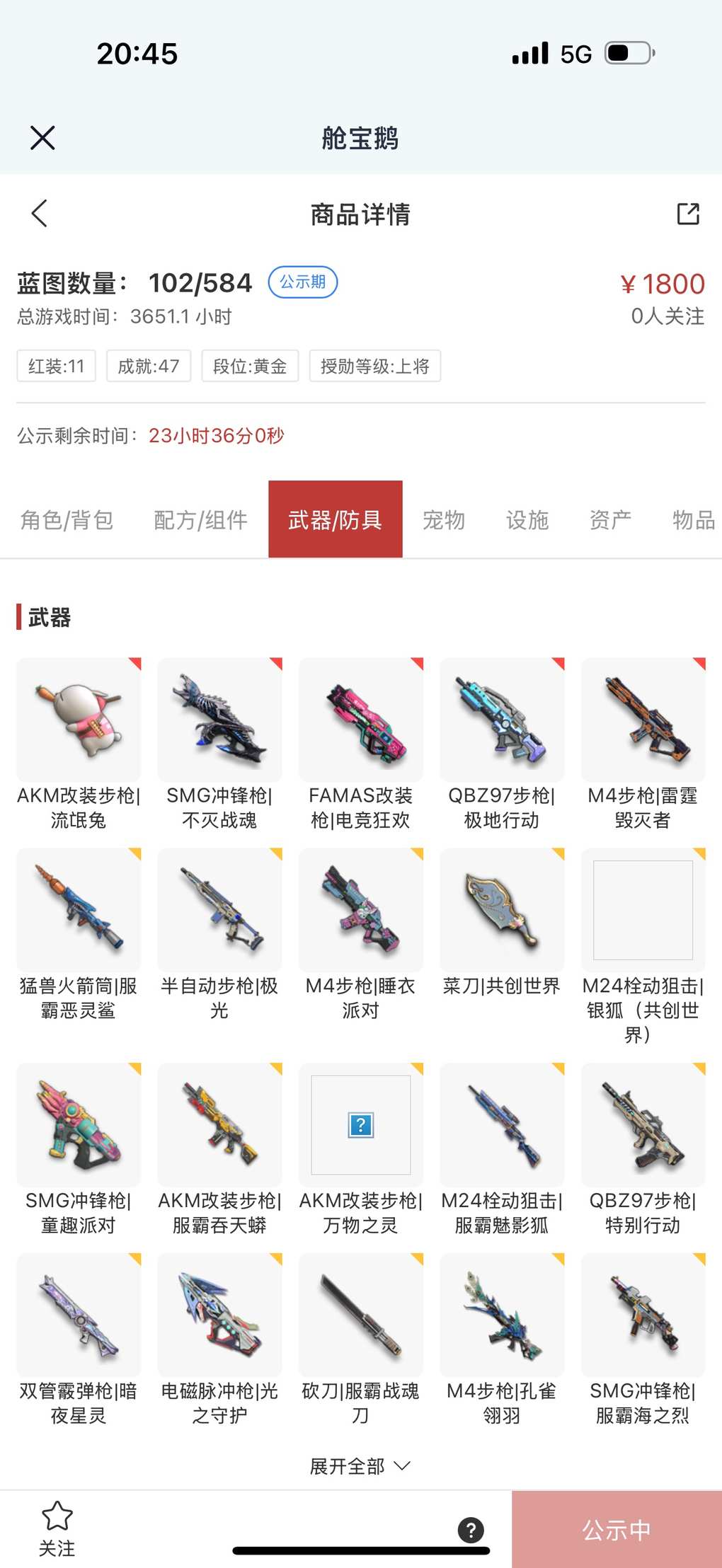Follow this listing with 关注 star
This screenshot has height=1568, width=722.
(x=57, y=1528)
